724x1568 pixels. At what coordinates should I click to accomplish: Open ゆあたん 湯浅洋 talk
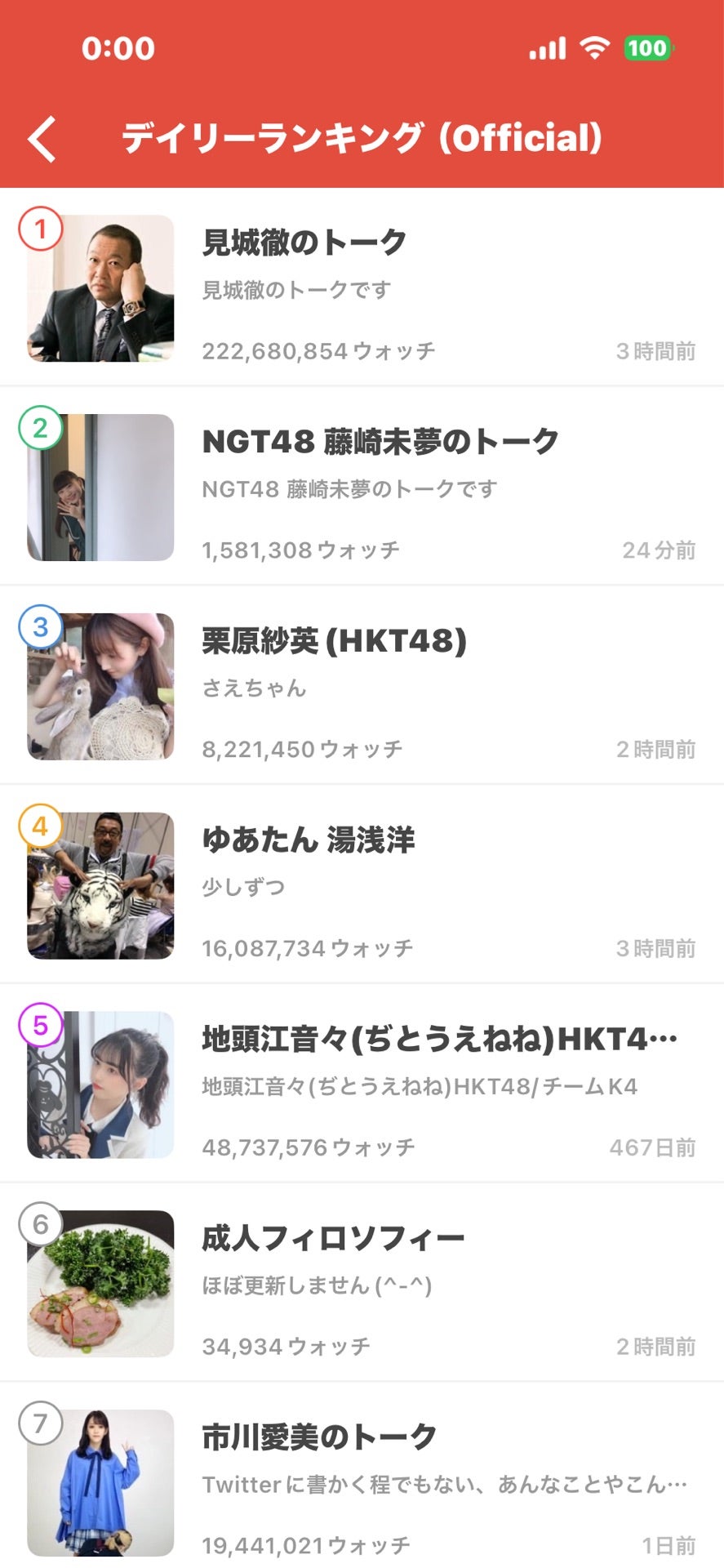pos(362,885)
